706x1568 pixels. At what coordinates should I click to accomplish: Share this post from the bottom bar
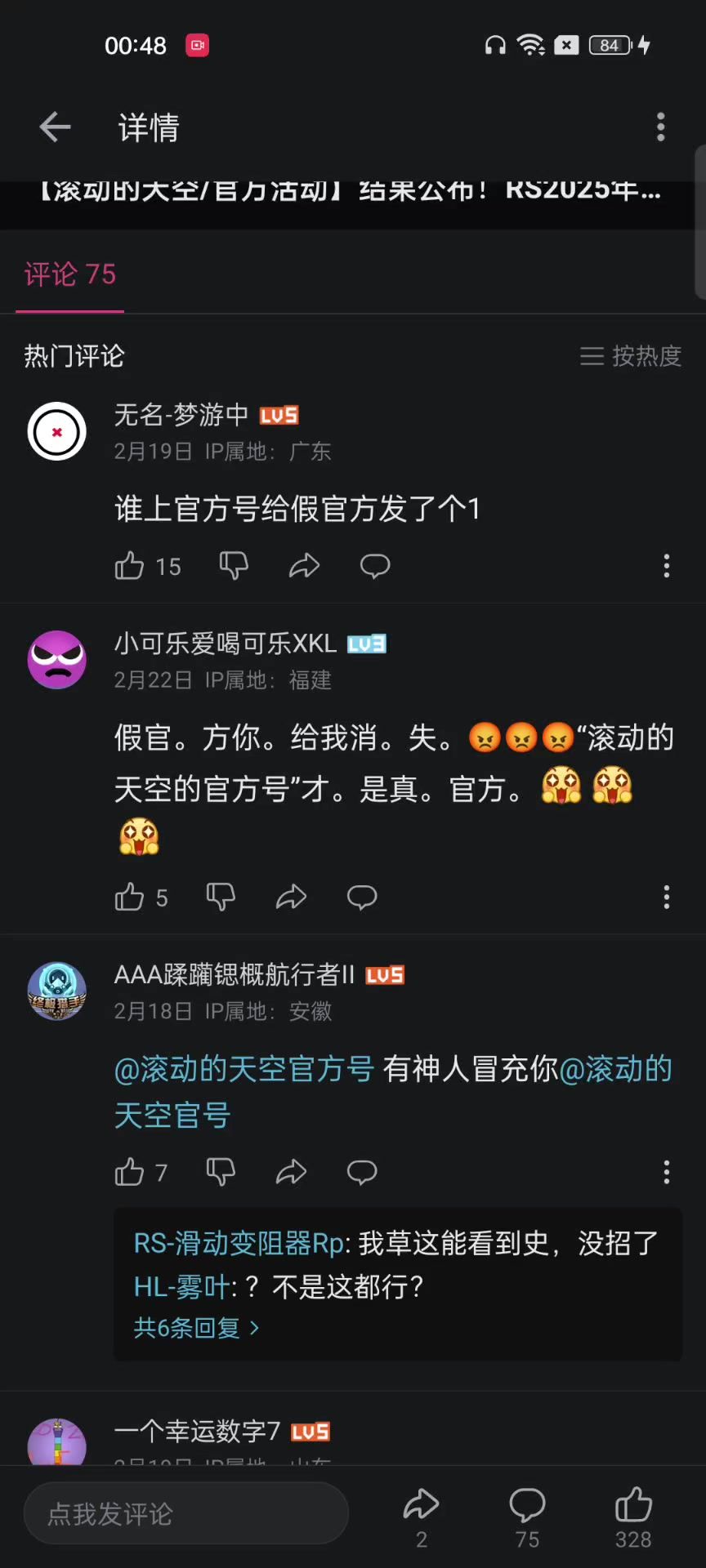422,1516
